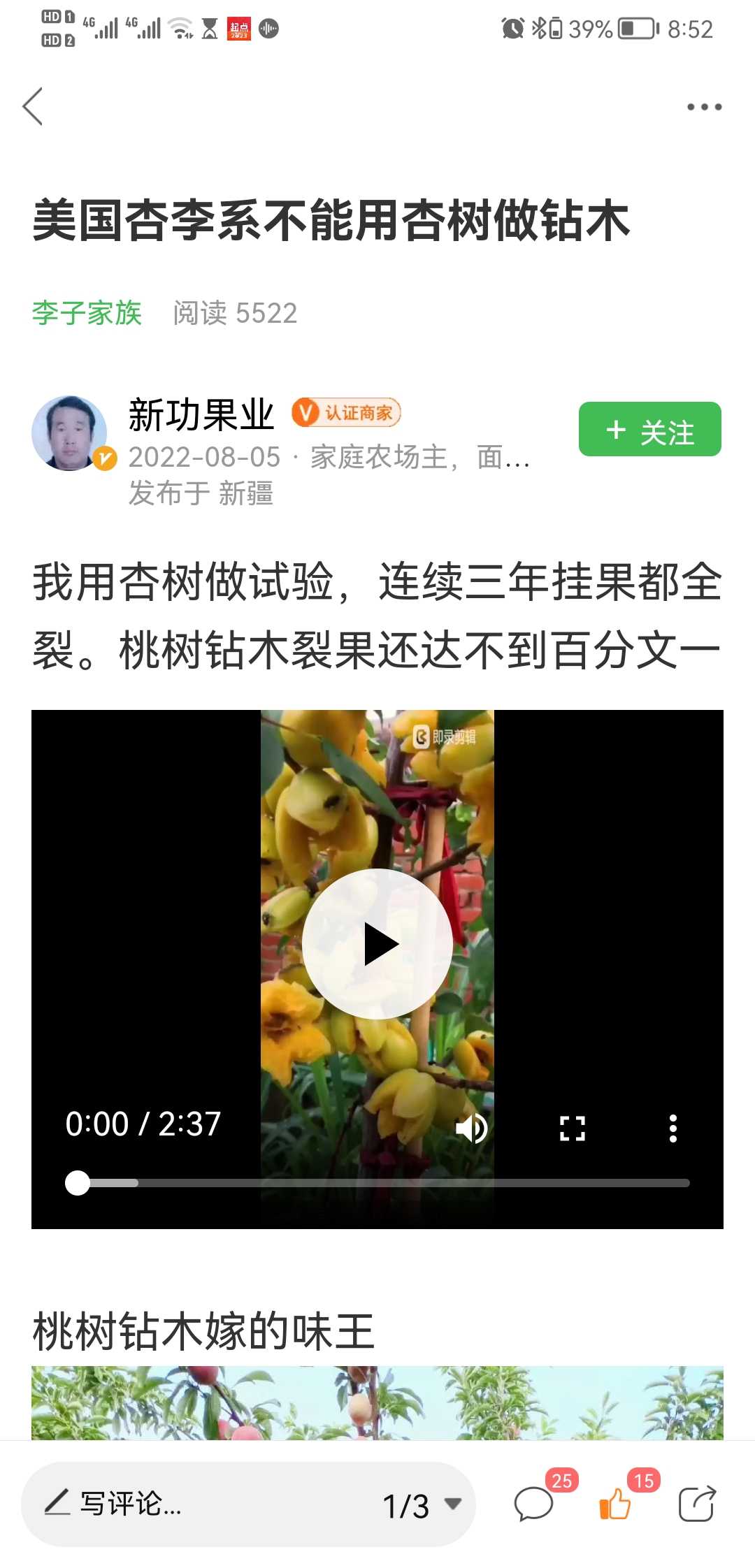Image resolution: width=755 pixels, height=1568 pixels.
Task: Open the 李子家族 topic link
Action: [87, 313]
